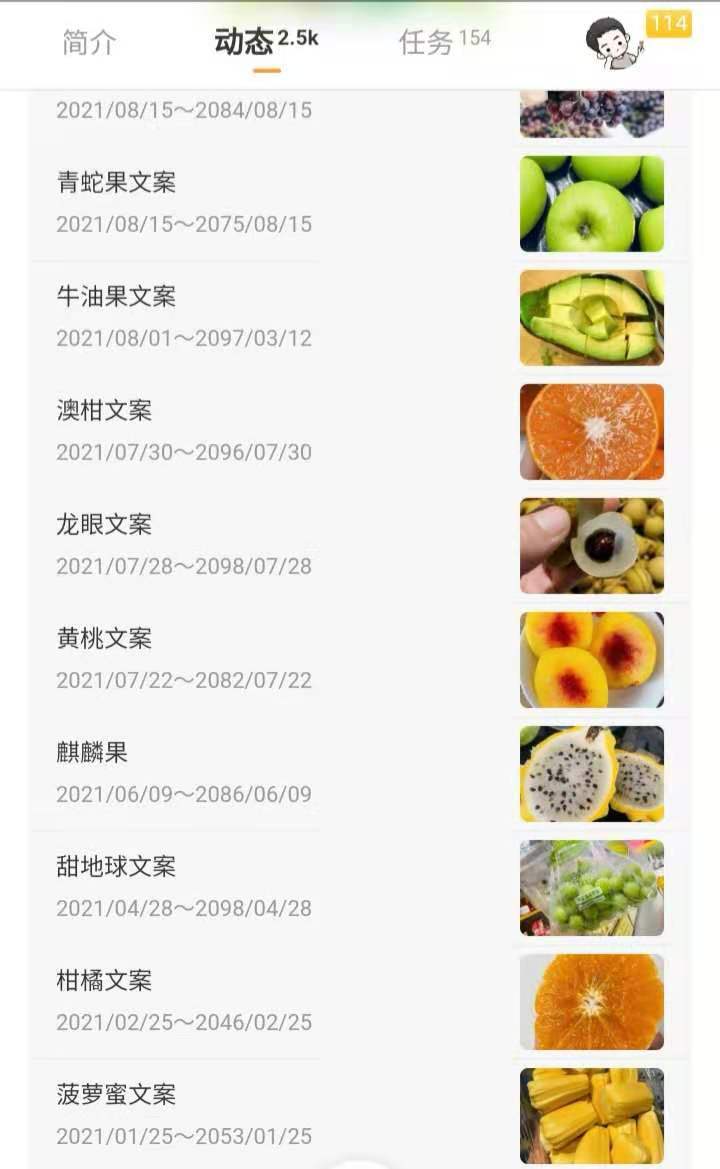Open the packaged grapes photo for 甜地球文案

point(591,887)
